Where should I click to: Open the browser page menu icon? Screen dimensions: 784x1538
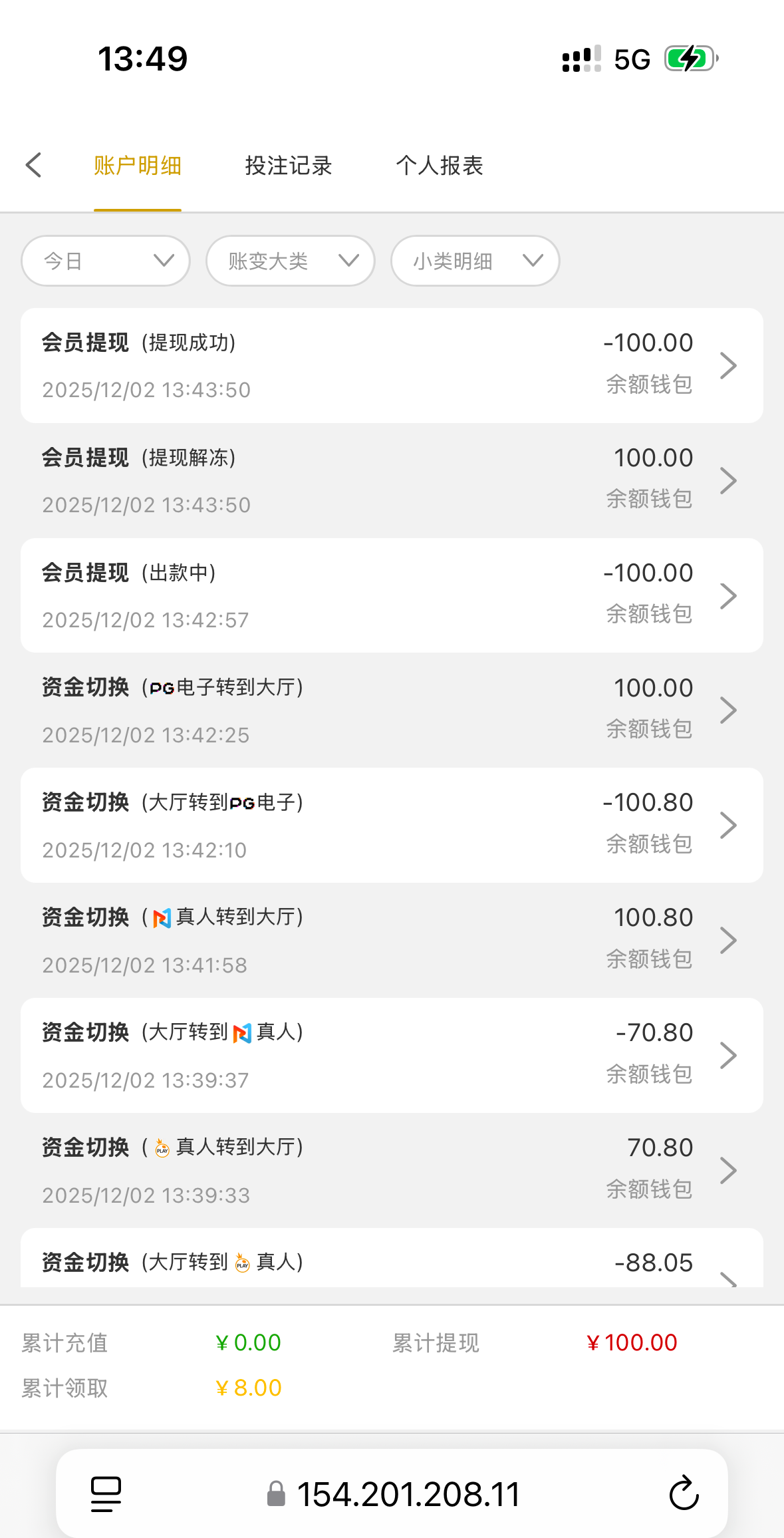tap(106, 1494)
